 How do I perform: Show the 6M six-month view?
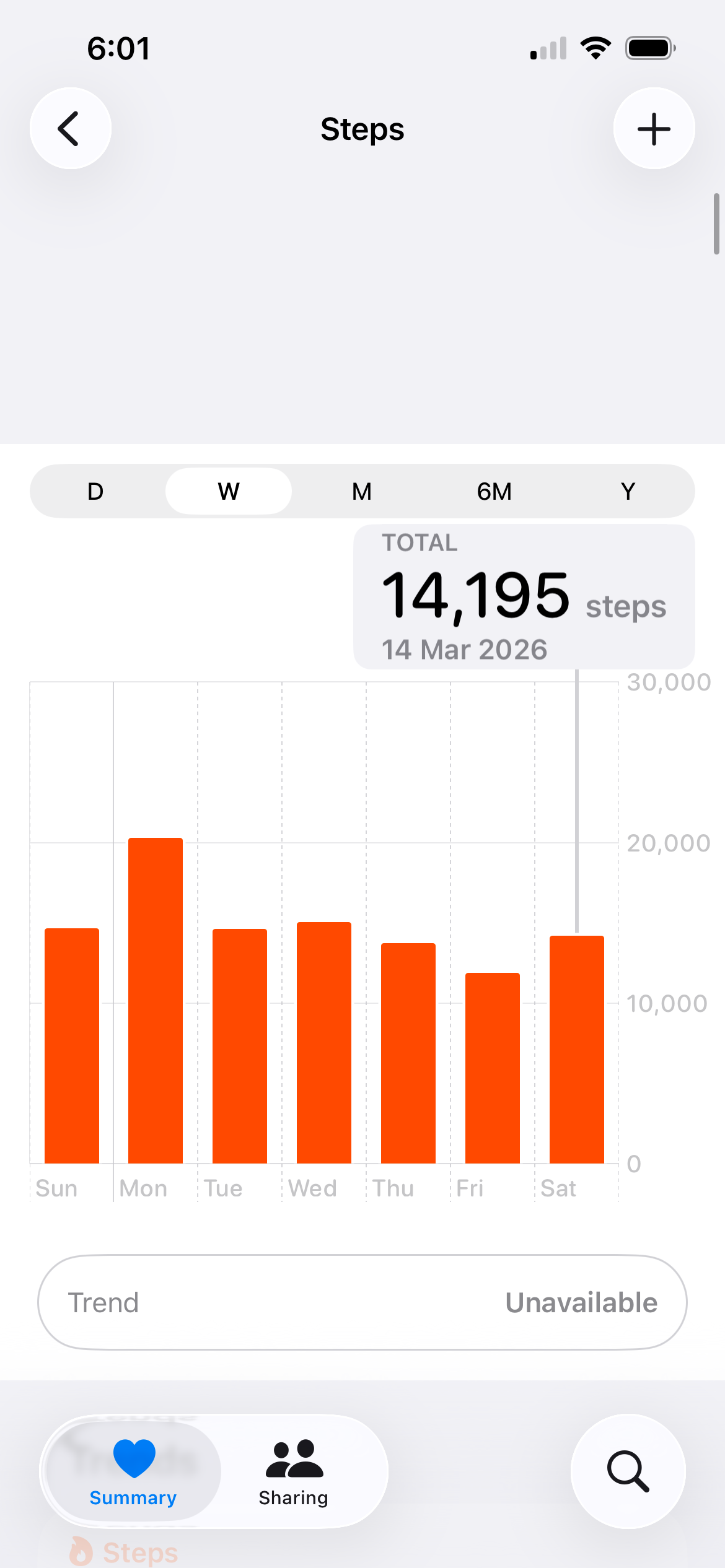click(494, 491)
